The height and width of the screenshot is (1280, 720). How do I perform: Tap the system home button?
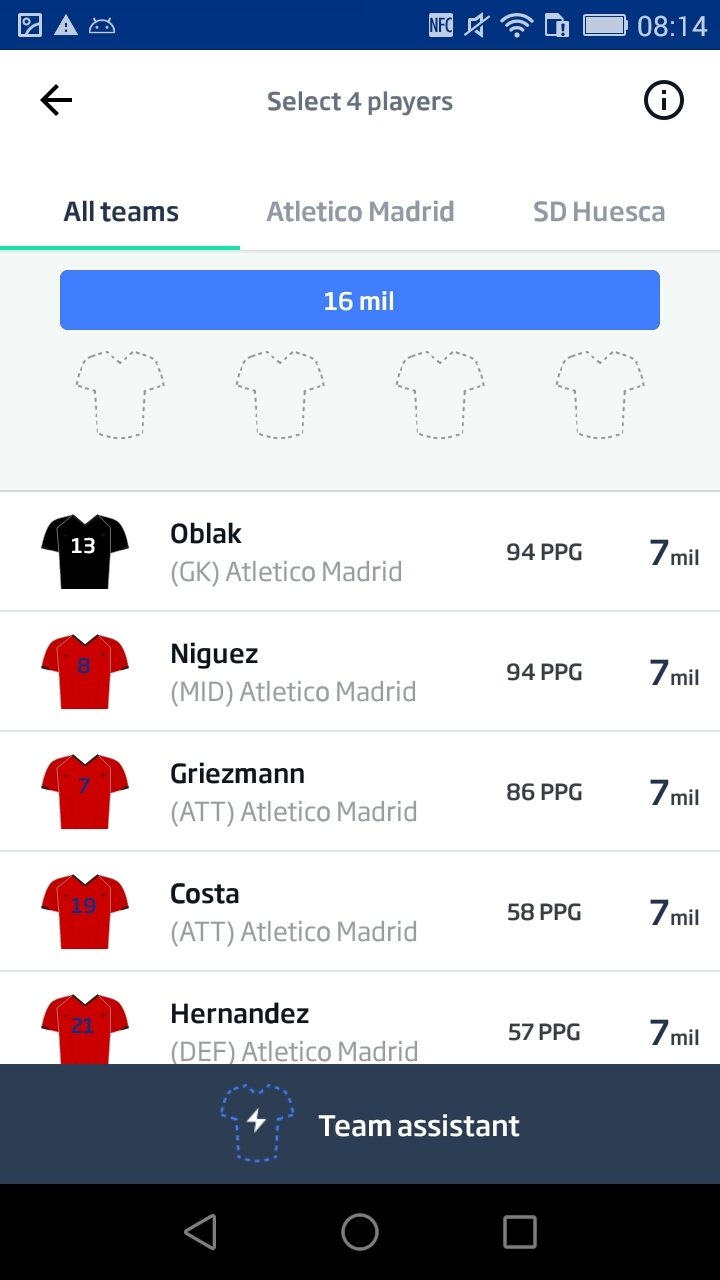(360, 1232)
